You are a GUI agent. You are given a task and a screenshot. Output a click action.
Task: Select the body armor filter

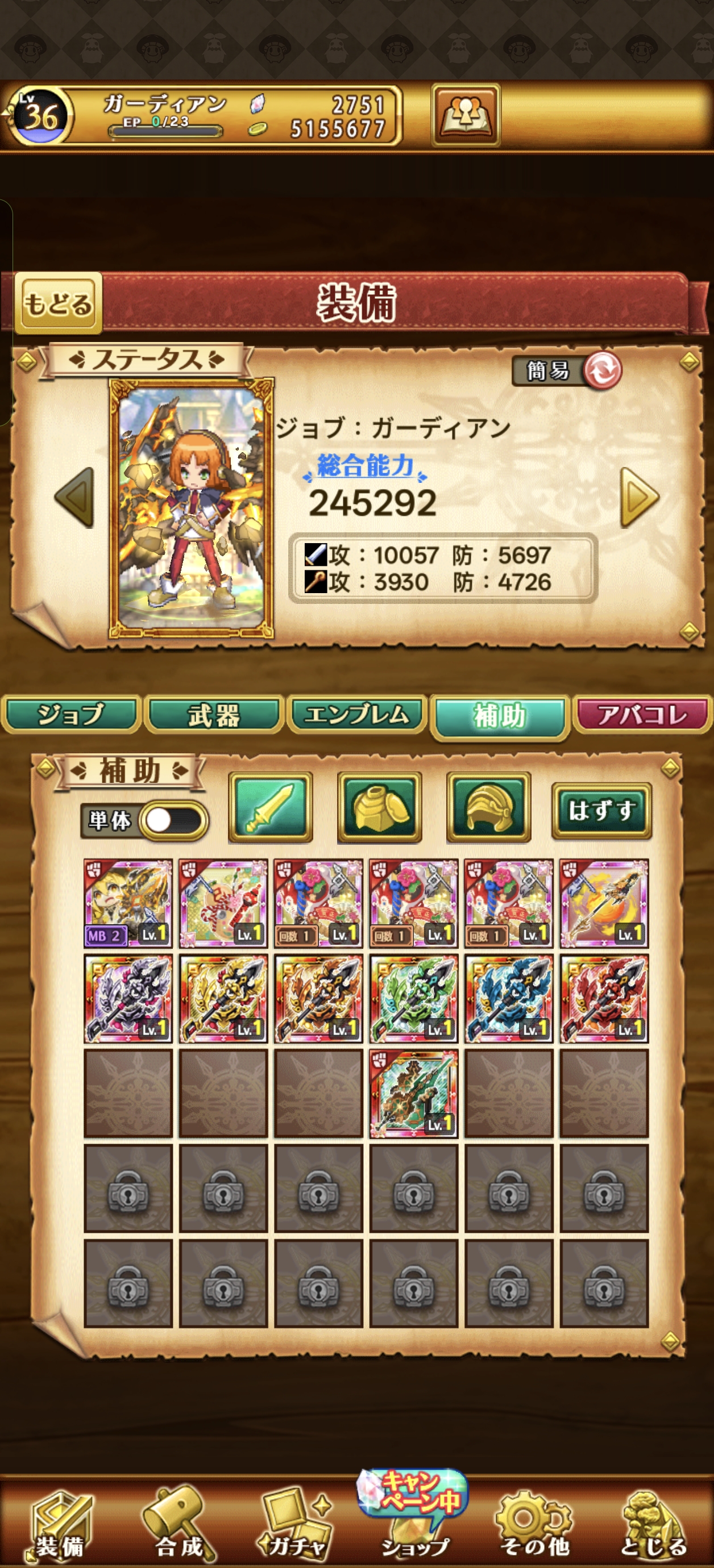(x=380, y=807)
